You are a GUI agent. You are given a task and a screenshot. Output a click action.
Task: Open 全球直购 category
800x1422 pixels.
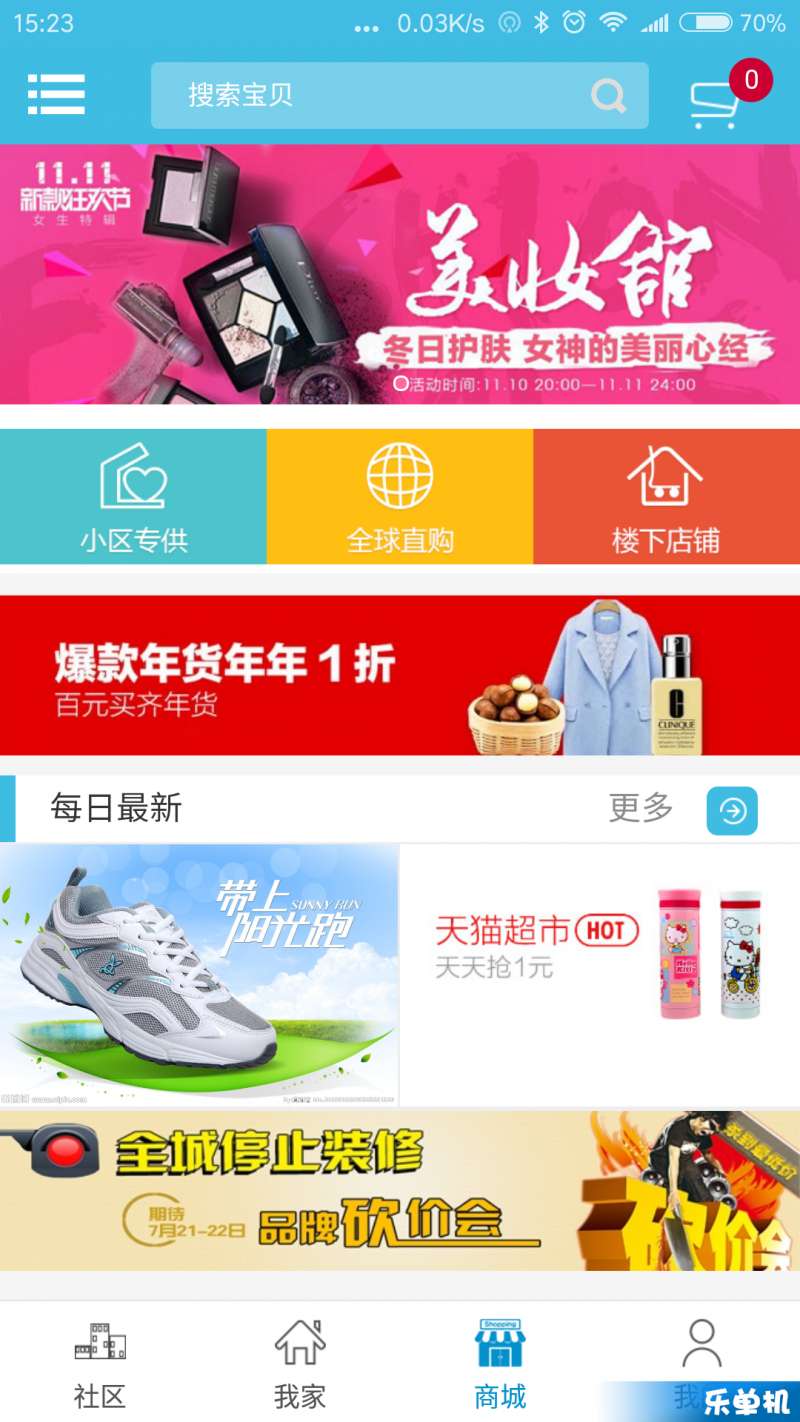pos(400,497)
